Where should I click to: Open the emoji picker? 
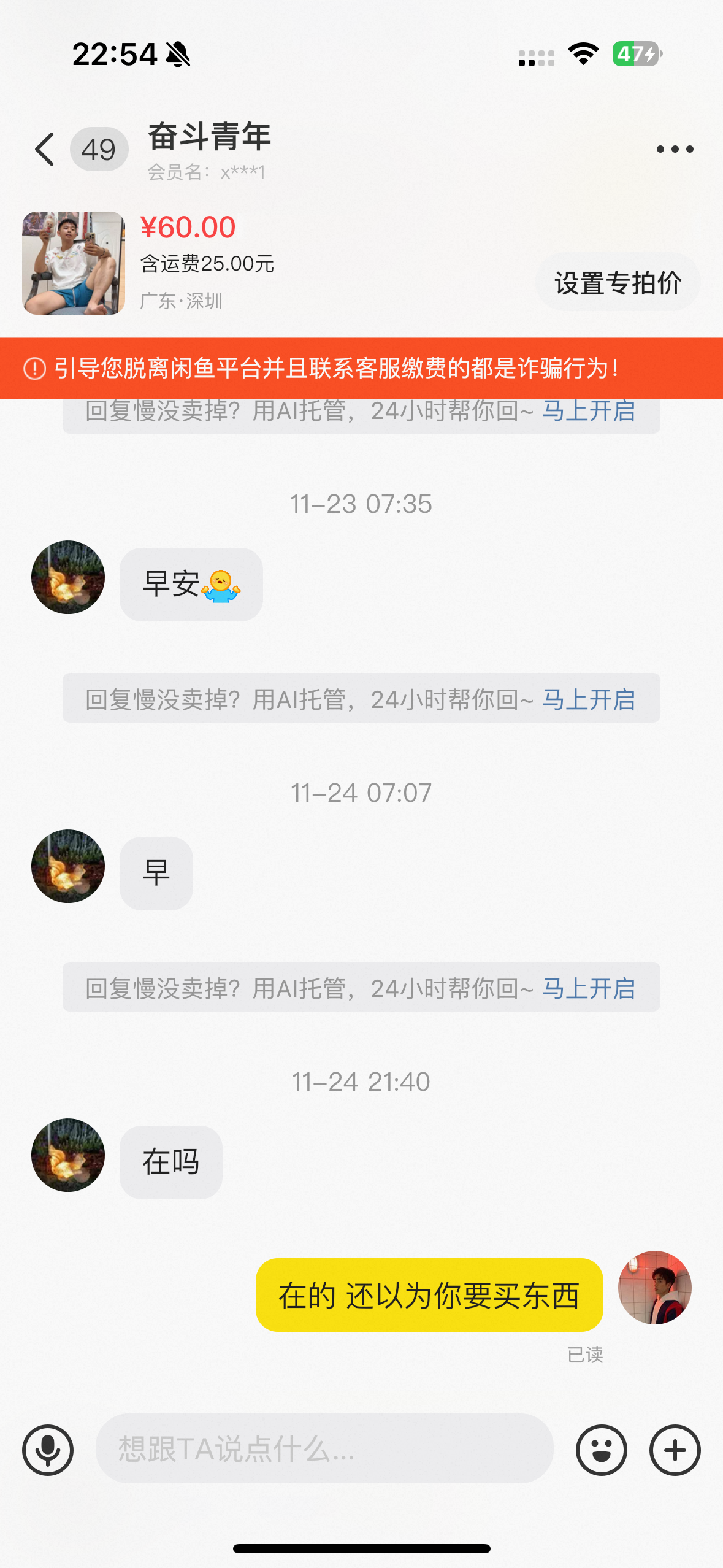point(601,1450)
